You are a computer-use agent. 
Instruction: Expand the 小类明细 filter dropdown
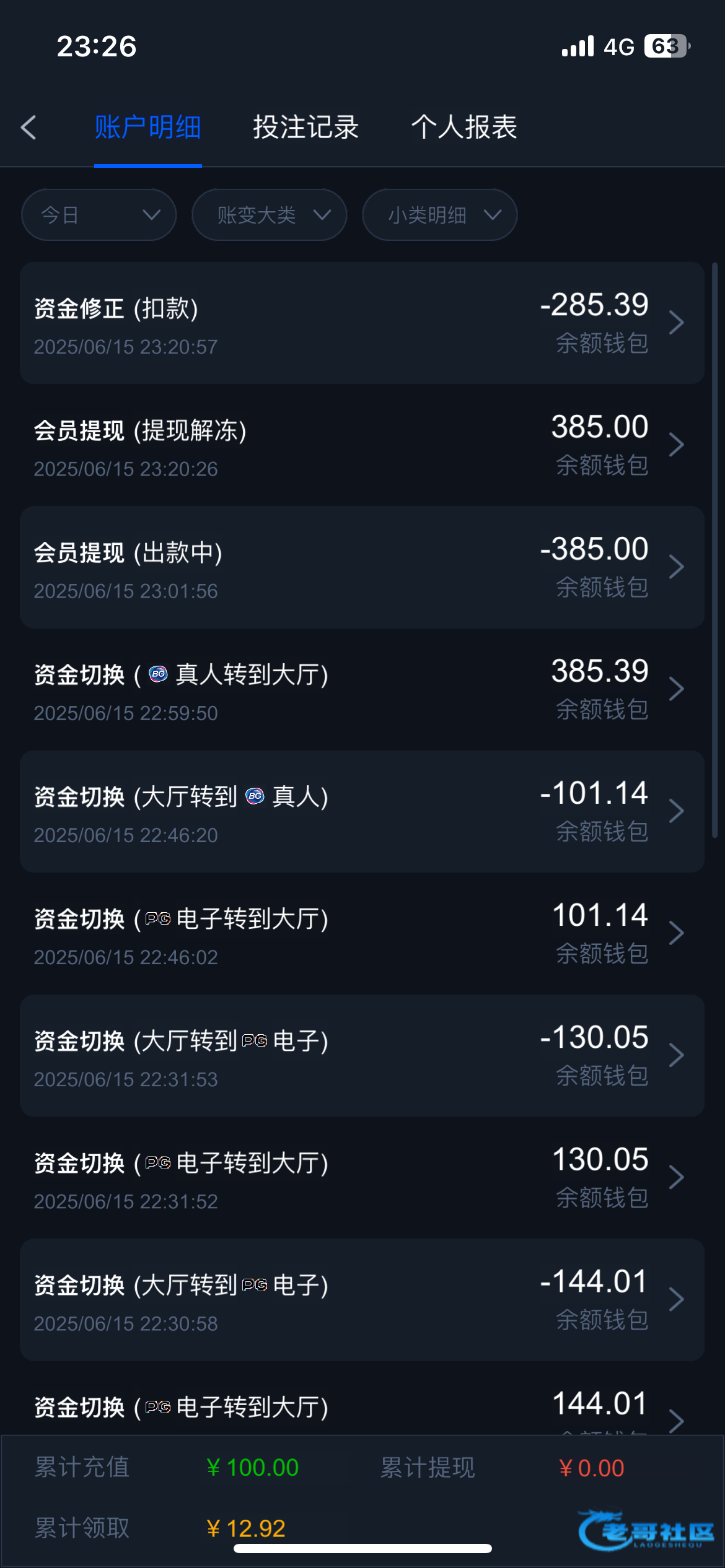(440, 215)
